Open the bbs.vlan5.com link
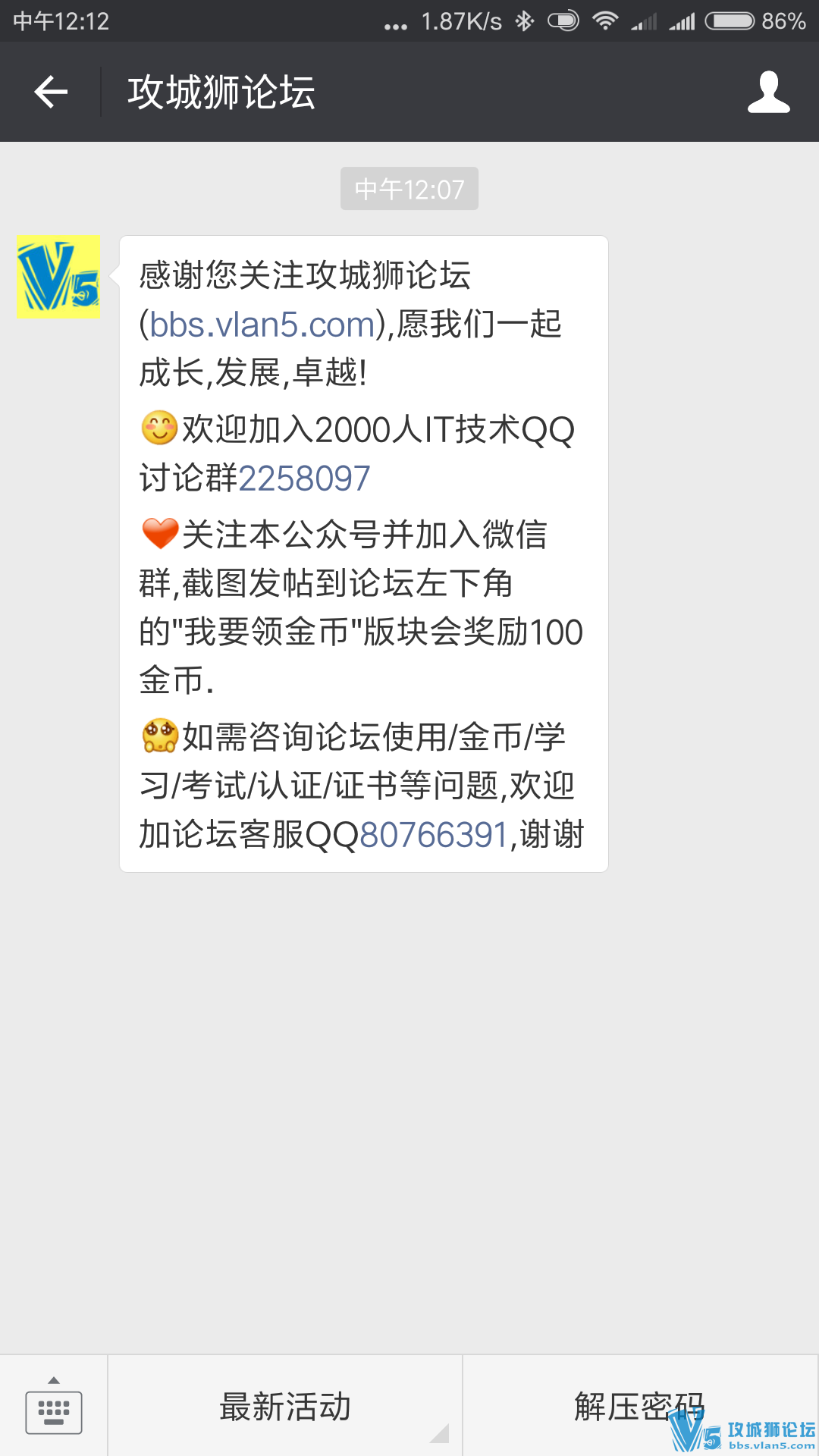 pos(262,325)
